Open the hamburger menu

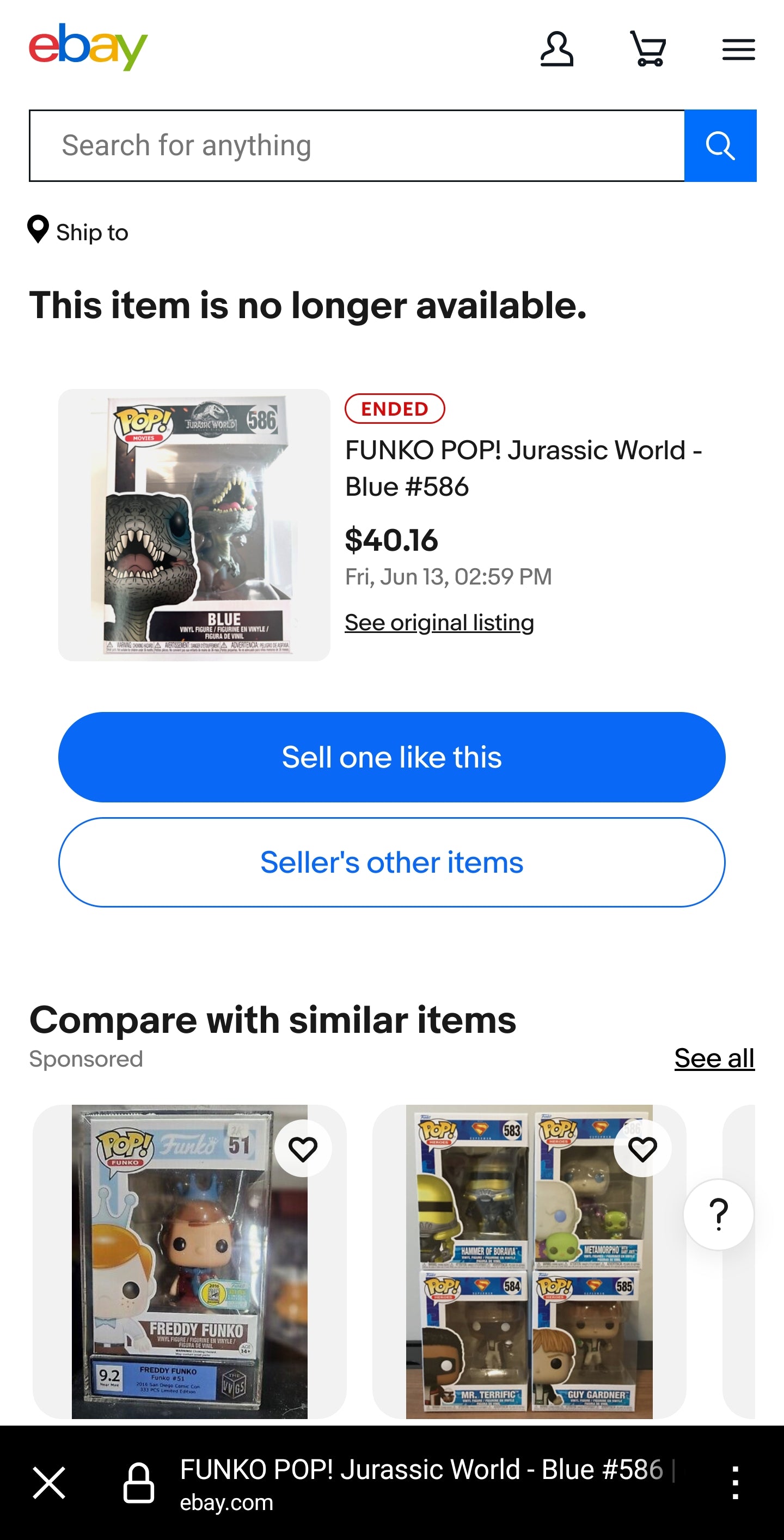(738, 49)
